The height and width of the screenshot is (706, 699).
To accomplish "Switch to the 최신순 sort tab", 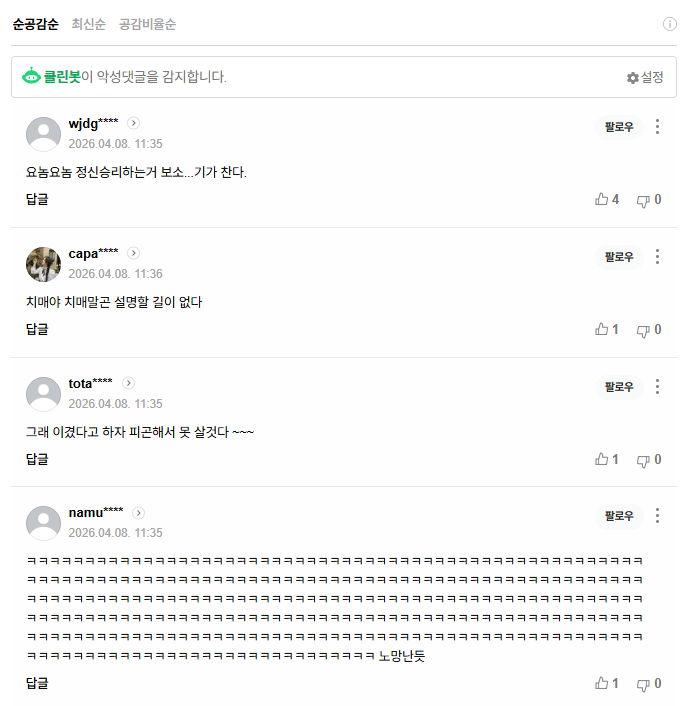I will pyautogui.click(x=89, y=24).
